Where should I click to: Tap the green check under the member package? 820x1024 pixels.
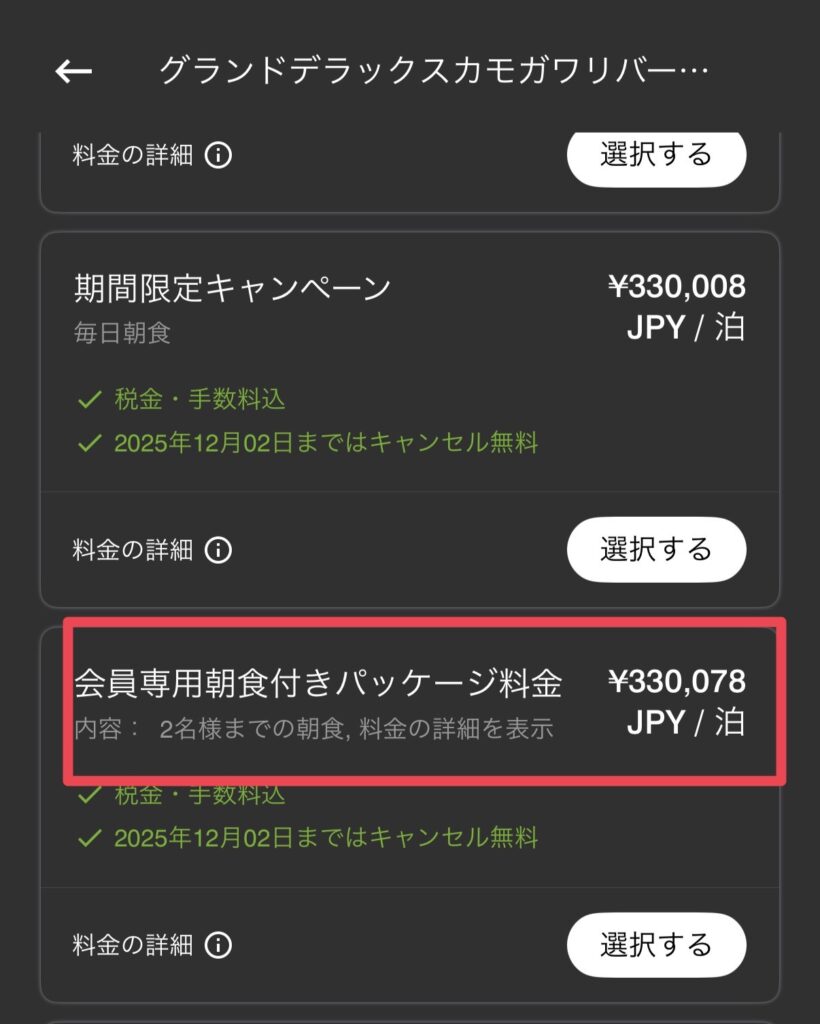pyautogui.click(x=88, y=796)
